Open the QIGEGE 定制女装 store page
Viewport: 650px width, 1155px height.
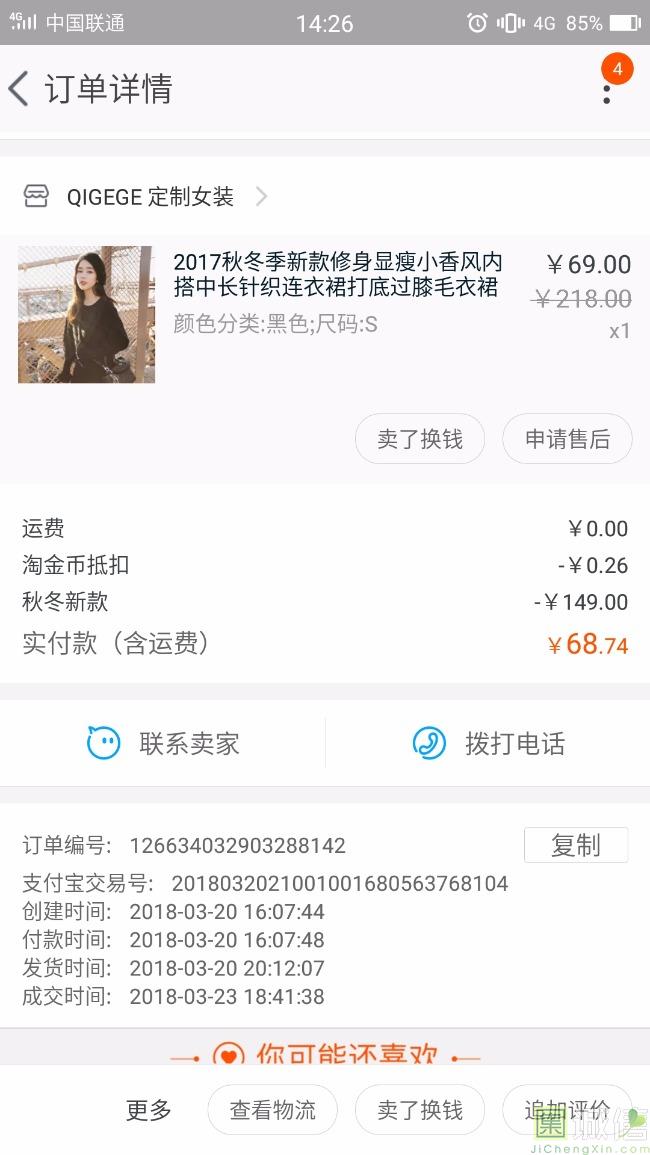pyautogui.click(x=144, y=197)
